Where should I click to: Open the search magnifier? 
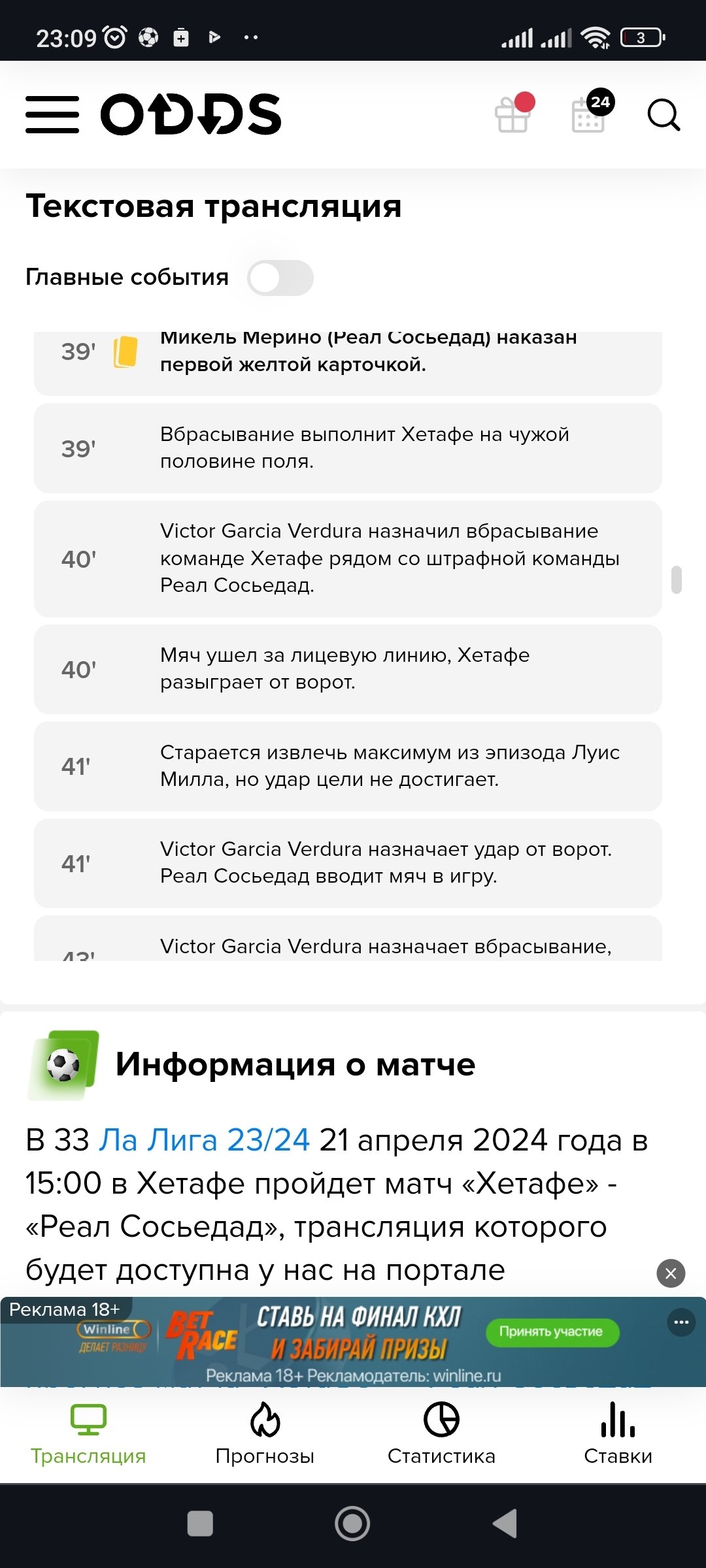664,116
